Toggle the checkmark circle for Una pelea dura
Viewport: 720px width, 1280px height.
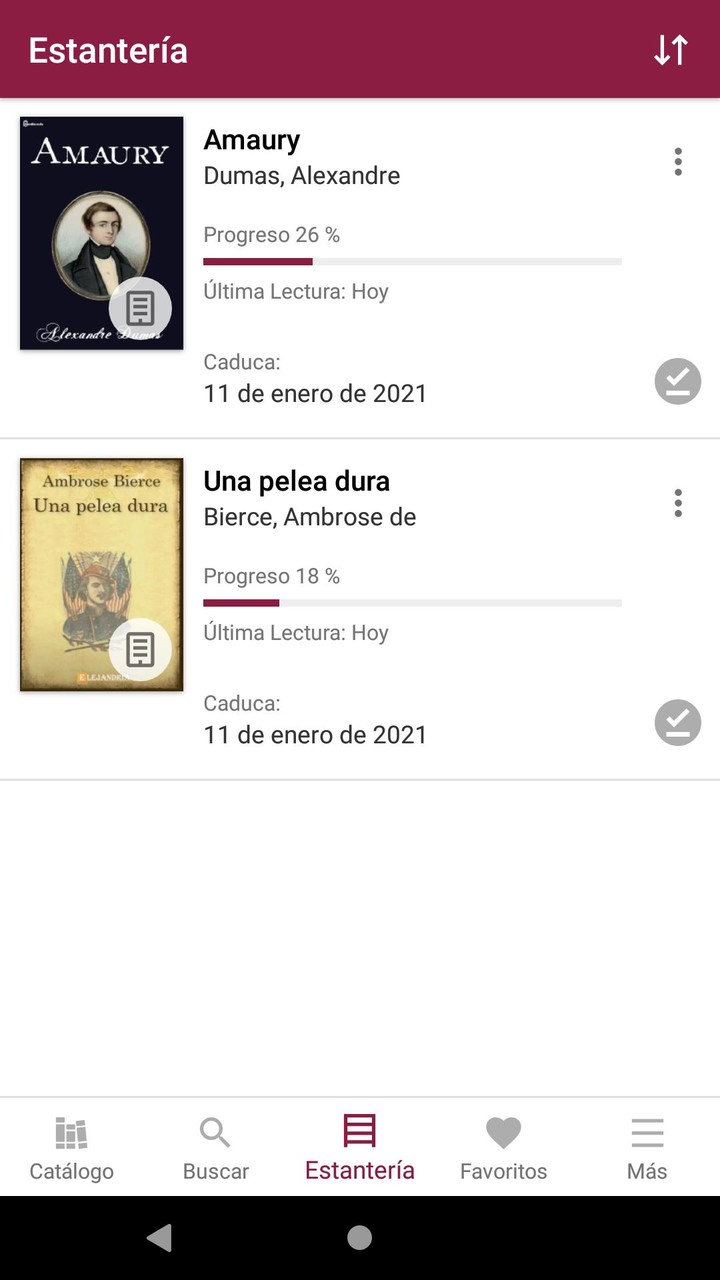[x=677, y=723]
